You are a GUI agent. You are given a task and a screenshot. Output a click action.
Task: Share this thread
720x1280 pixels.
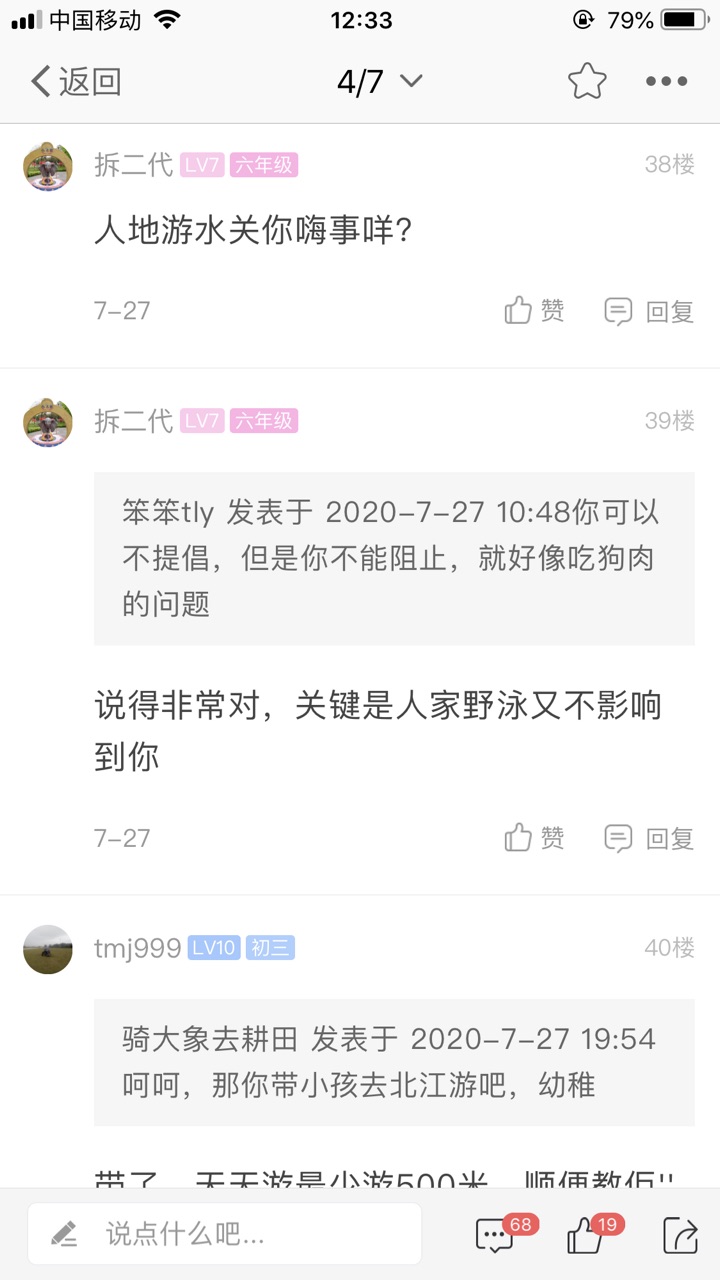click(x=680, y=1236)
